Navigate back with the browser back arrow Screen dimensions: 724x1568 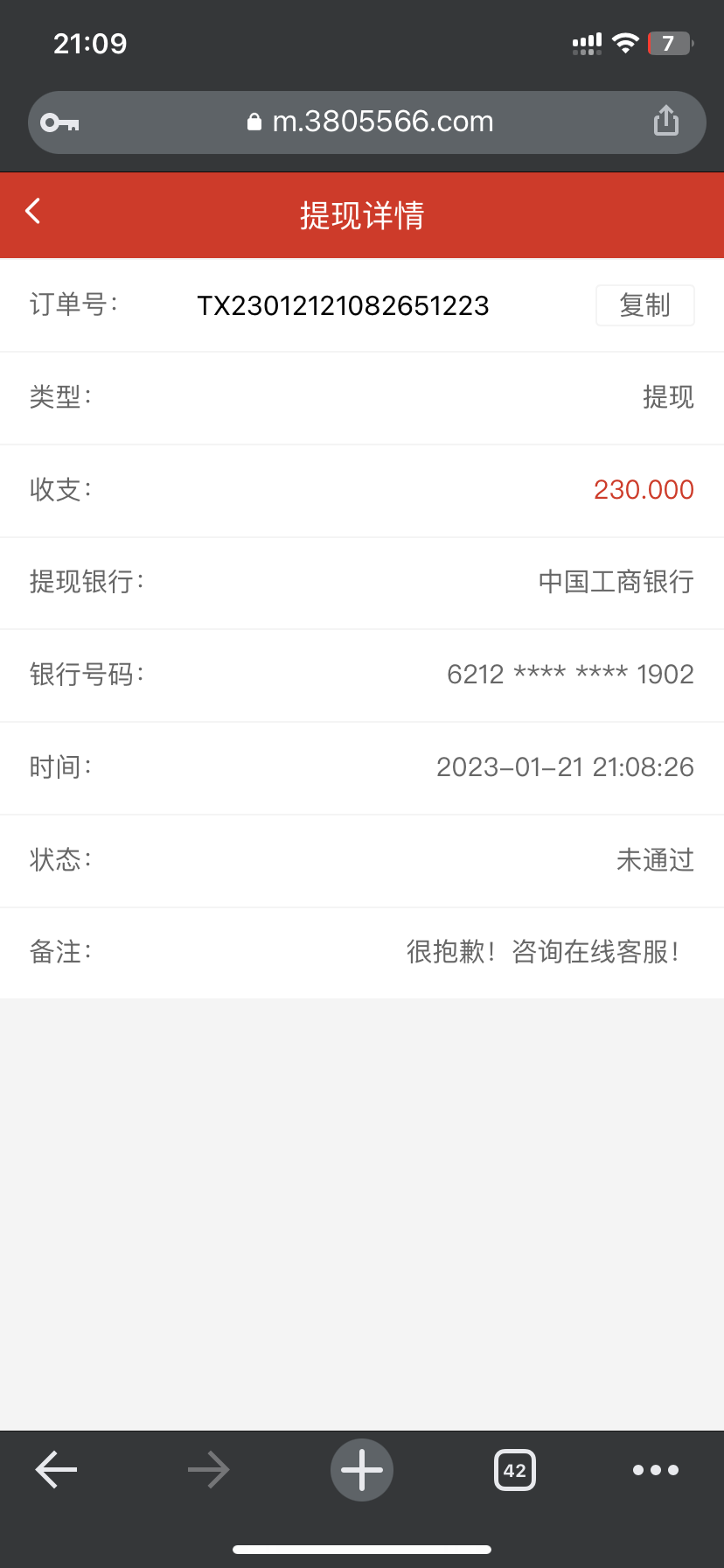point(57,1469)
